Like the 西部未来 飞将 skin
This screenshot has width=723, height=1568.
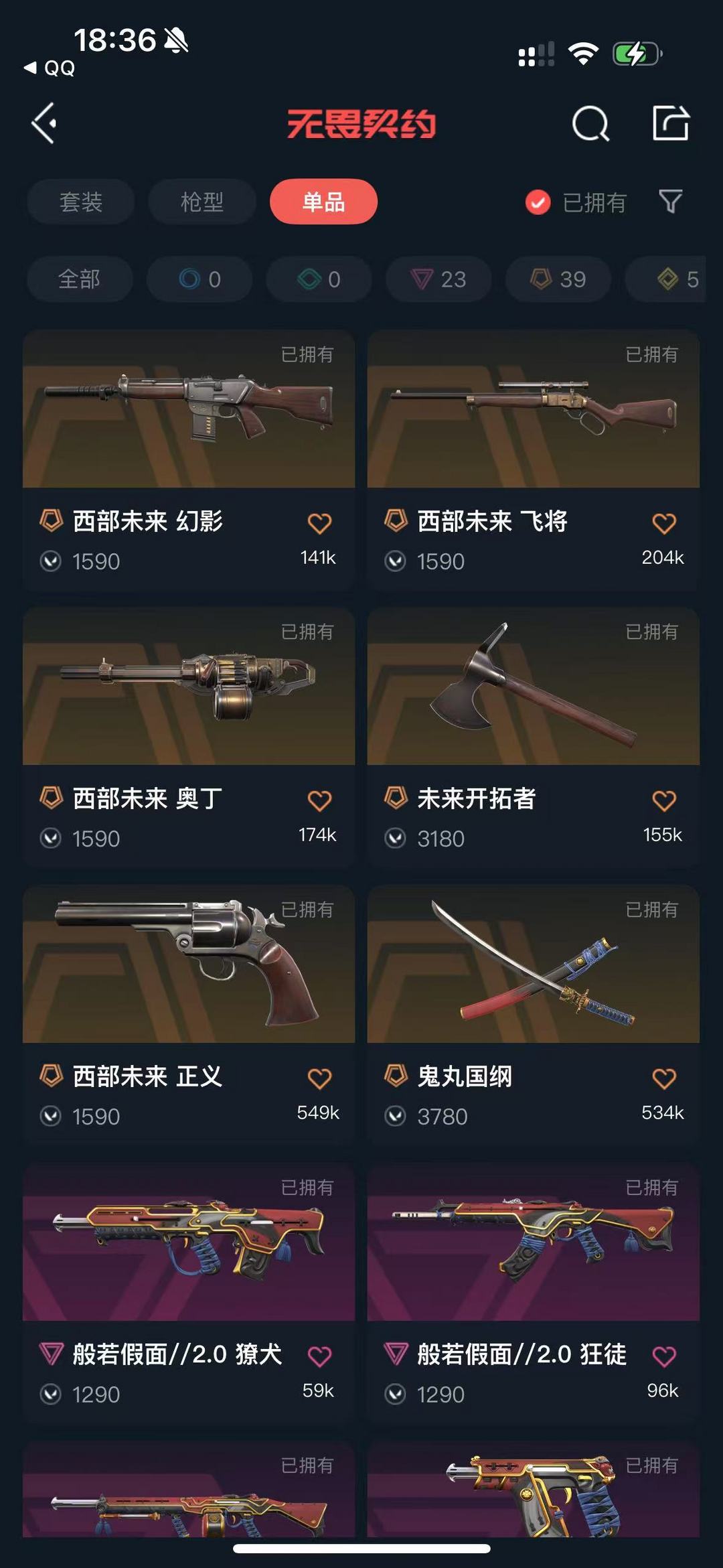click(x=663, y=523)
